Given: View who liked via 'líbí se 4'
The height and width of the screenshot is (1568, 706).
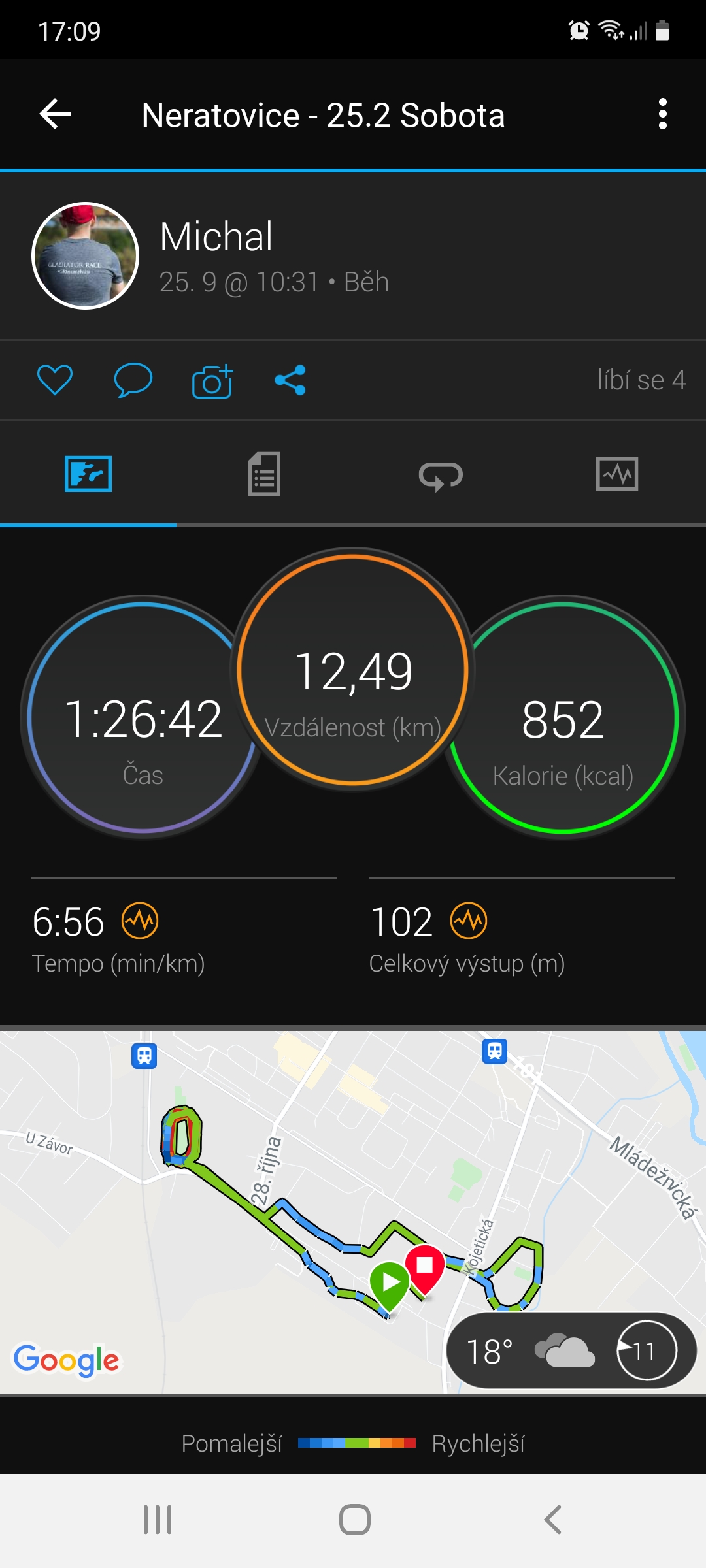Looking at the screenshot, I should click(x=641, y=380).
